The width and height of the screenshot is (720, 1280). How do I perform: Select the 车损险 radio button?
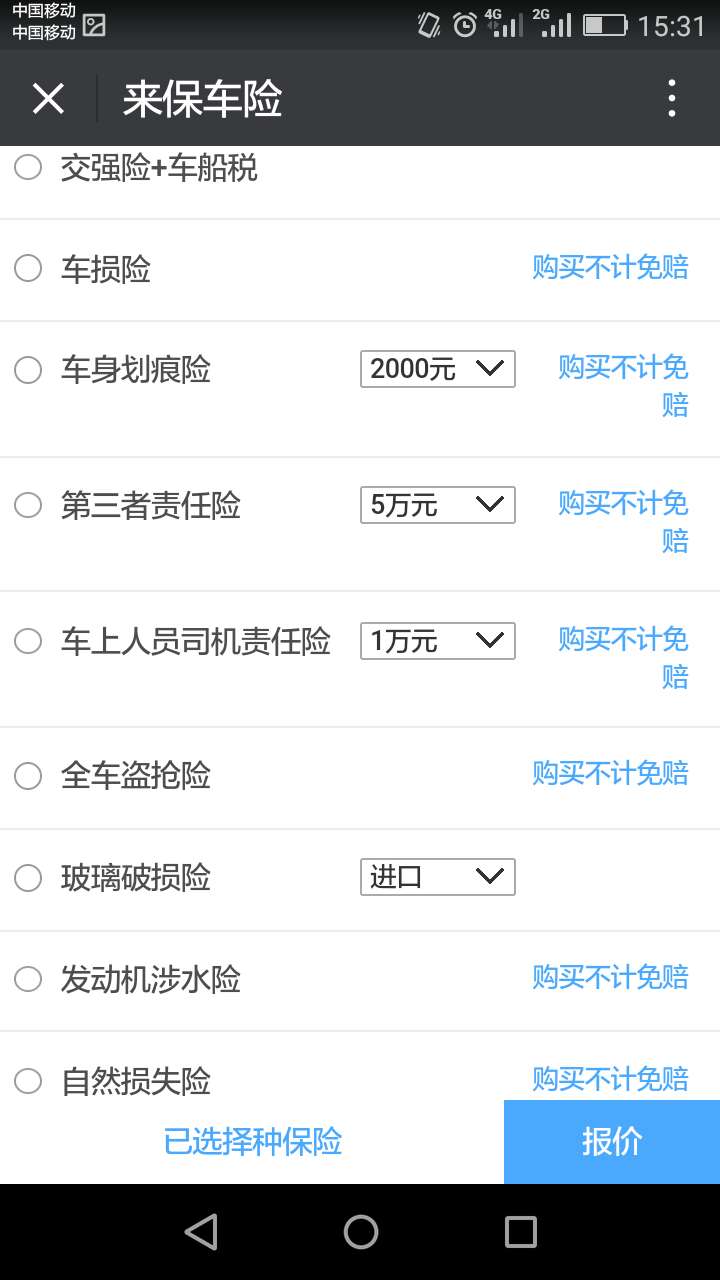coord(28,268)
